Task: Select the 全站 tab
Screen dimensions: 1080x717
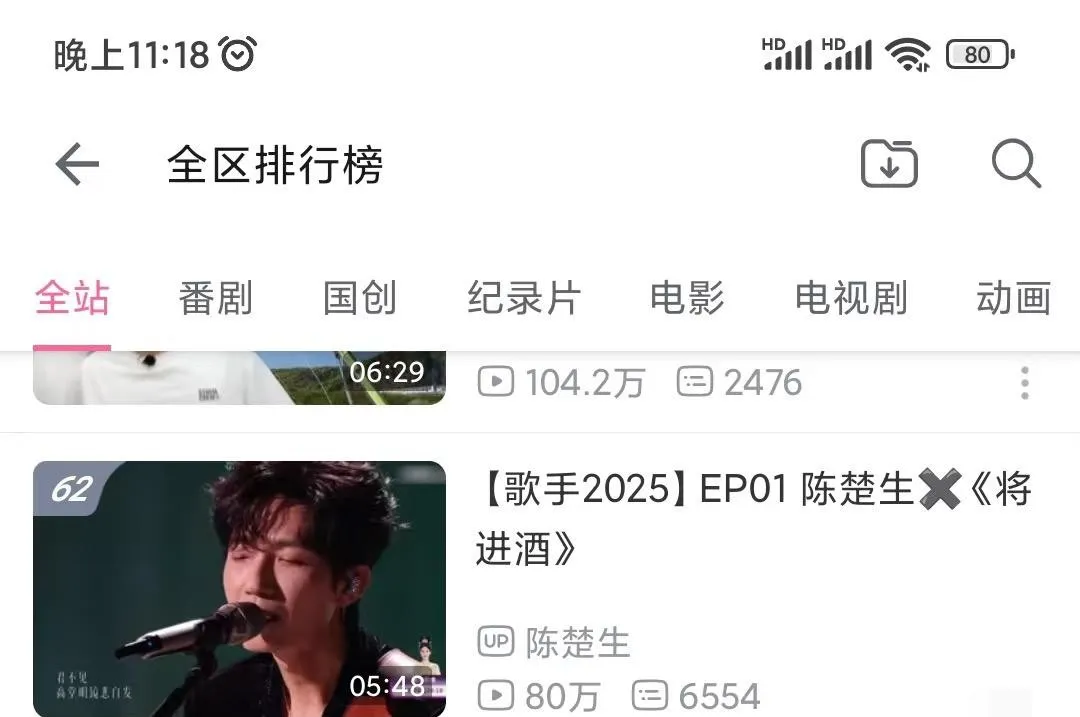Action: tap(72, 298)
